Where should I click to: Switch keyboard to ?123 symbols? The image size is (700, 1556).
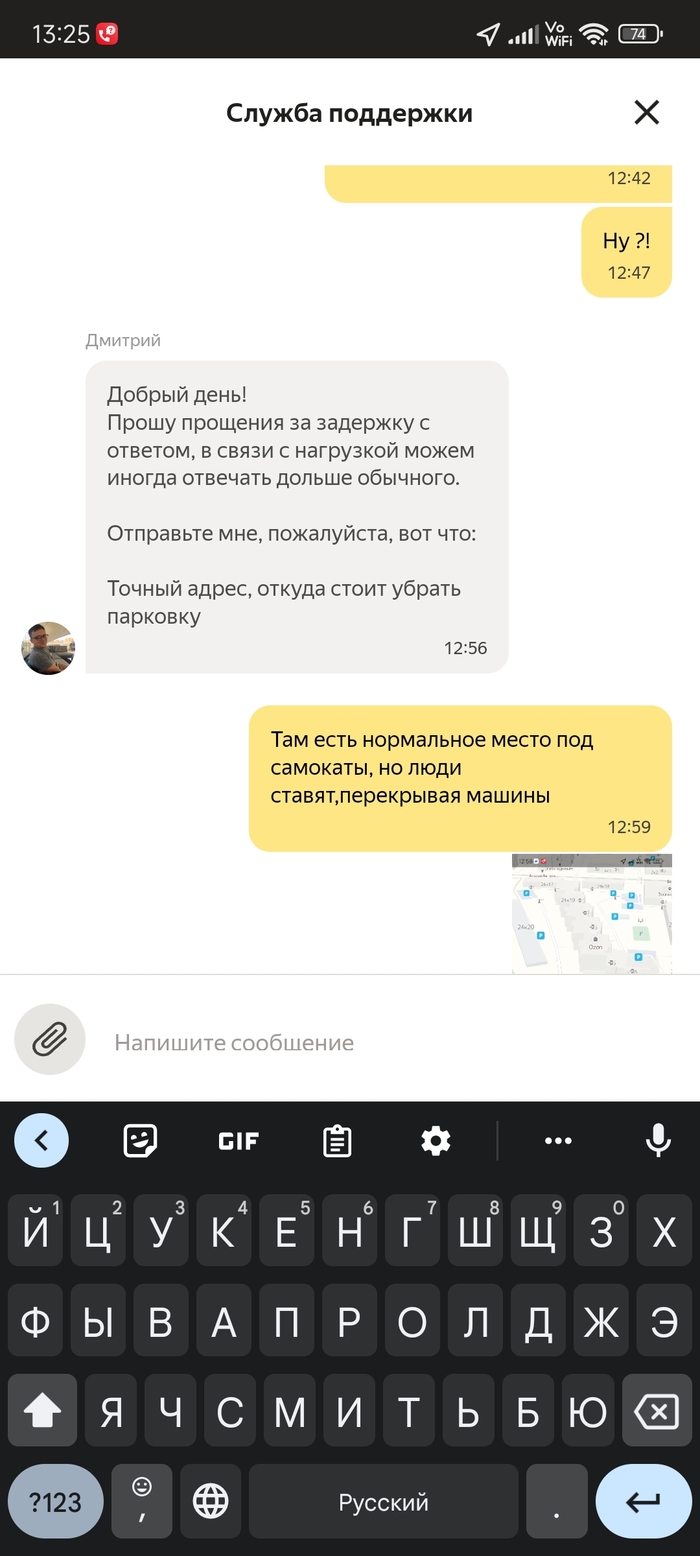(x=55, y=1502)
